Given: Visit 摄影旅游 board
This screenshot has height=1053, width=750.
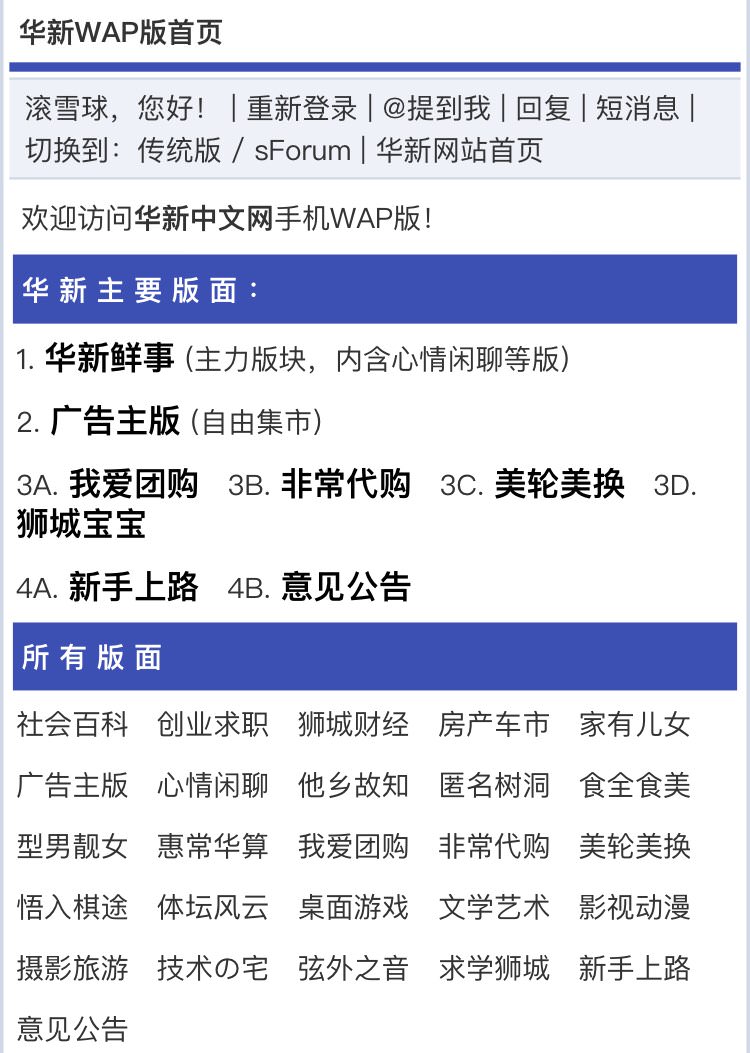Looking at the screenshot, I should [73, 968].
